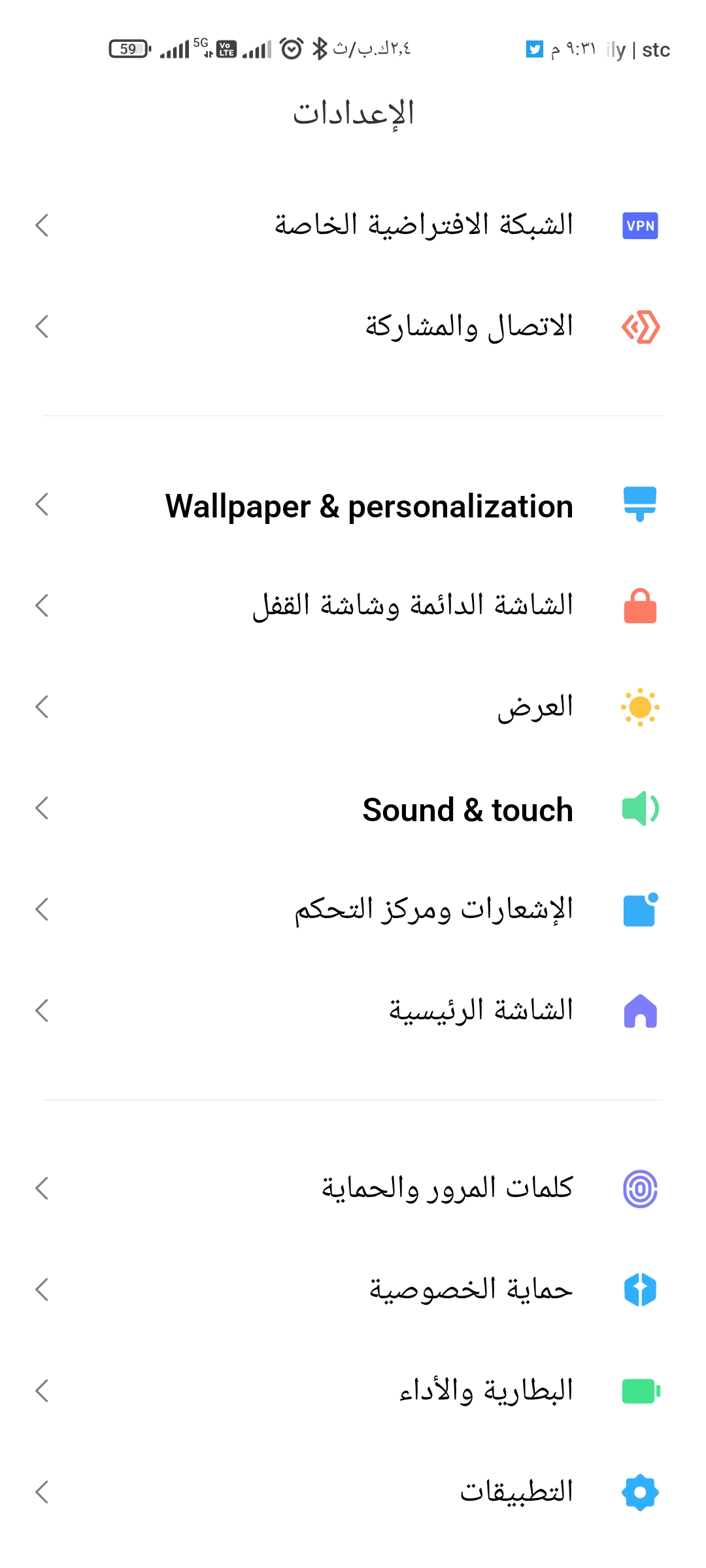This screenshot has width=706, height=1568.
Task: Open الشاشة الدائمة وشاشة القفل settings
Action: click(x=353, y=606)
